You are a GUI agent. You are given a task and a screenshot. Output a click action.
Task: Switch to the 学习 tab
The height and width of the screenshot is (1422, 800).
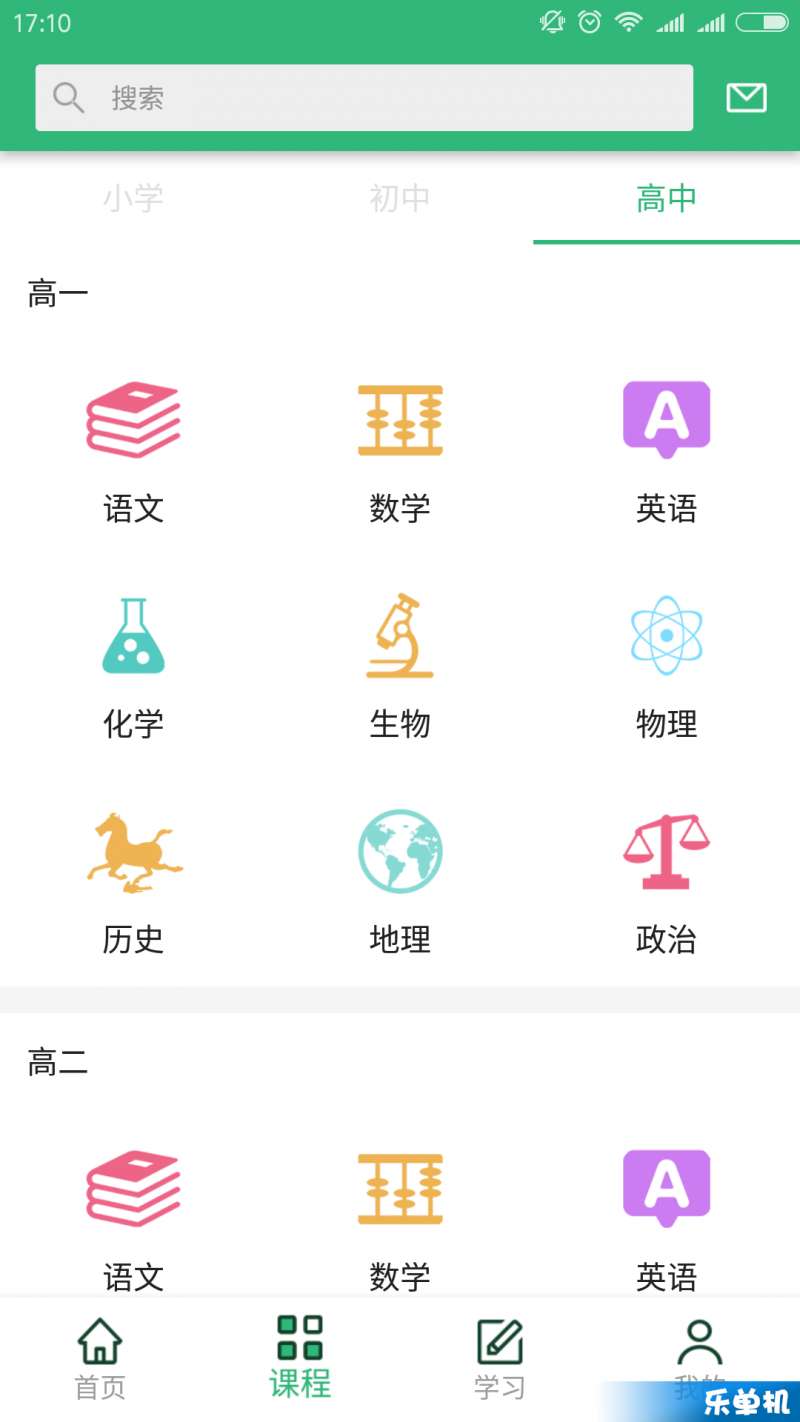[500, 1359]
